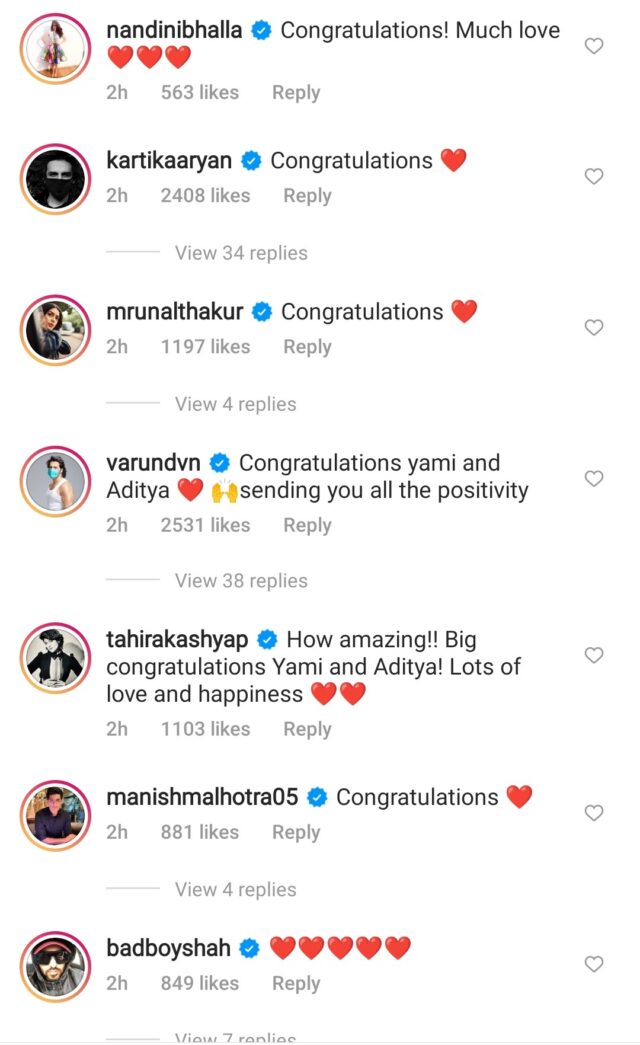Open mrunalthakur's profile from username
Image resolution: width=640 pixels, height=1045 pixels.
pyautogui.click(x=175, y=312)
